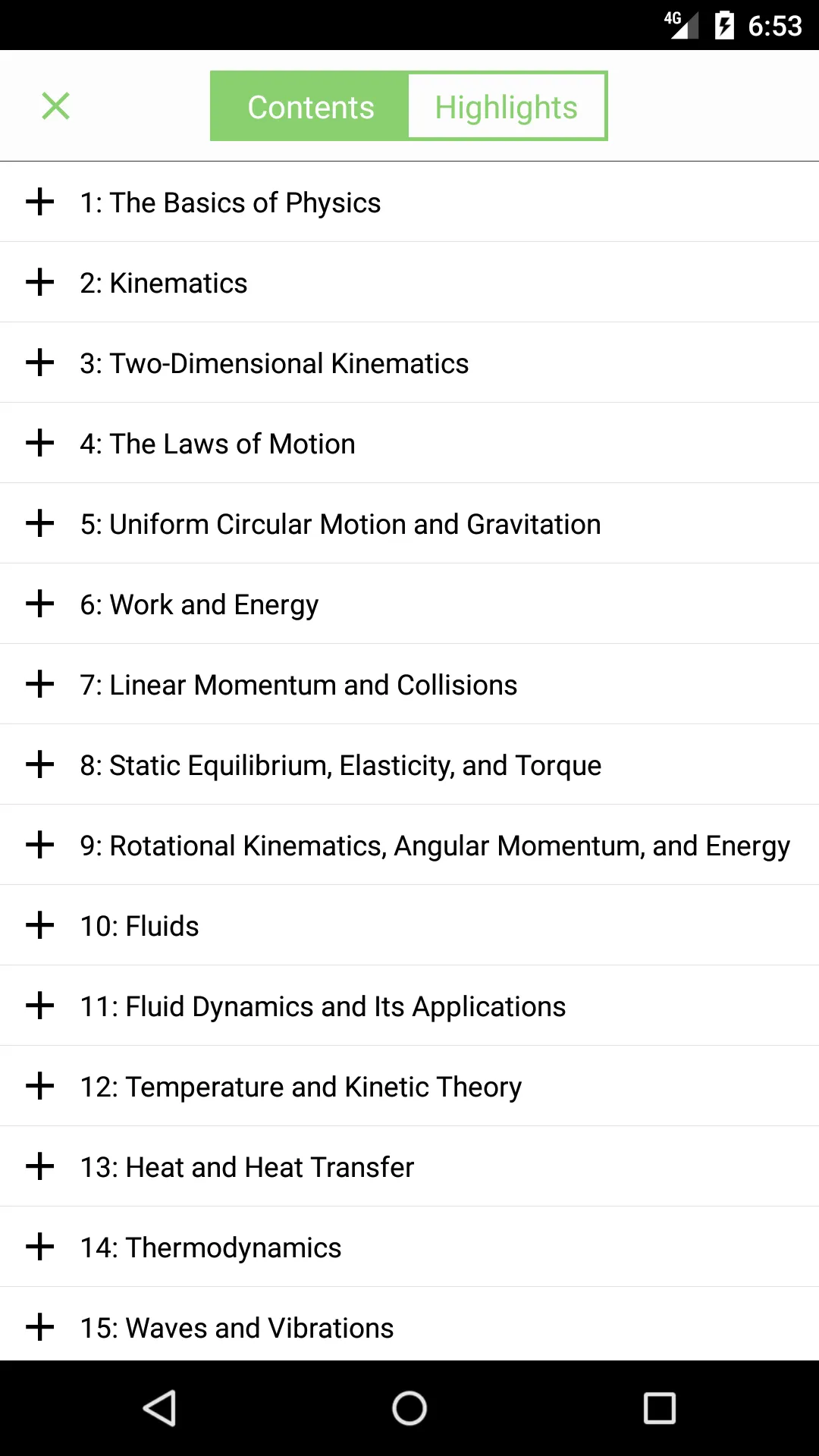Viewport: 819px width, 1456px height.
Task: Switch to the Highlights tab
Action: tap(507, 106)
